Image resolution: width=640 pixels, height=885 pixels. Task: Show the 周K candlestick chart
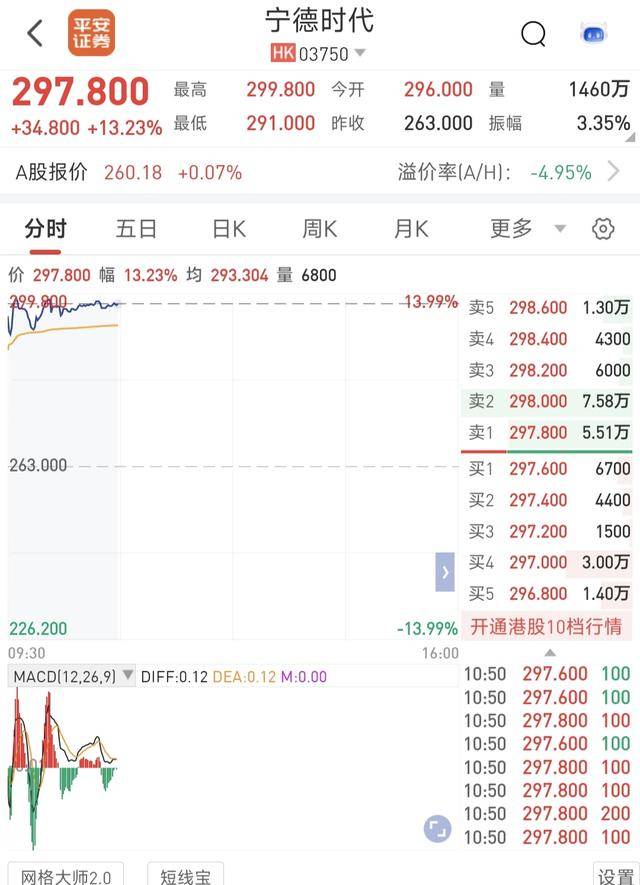tap(319, 229)
